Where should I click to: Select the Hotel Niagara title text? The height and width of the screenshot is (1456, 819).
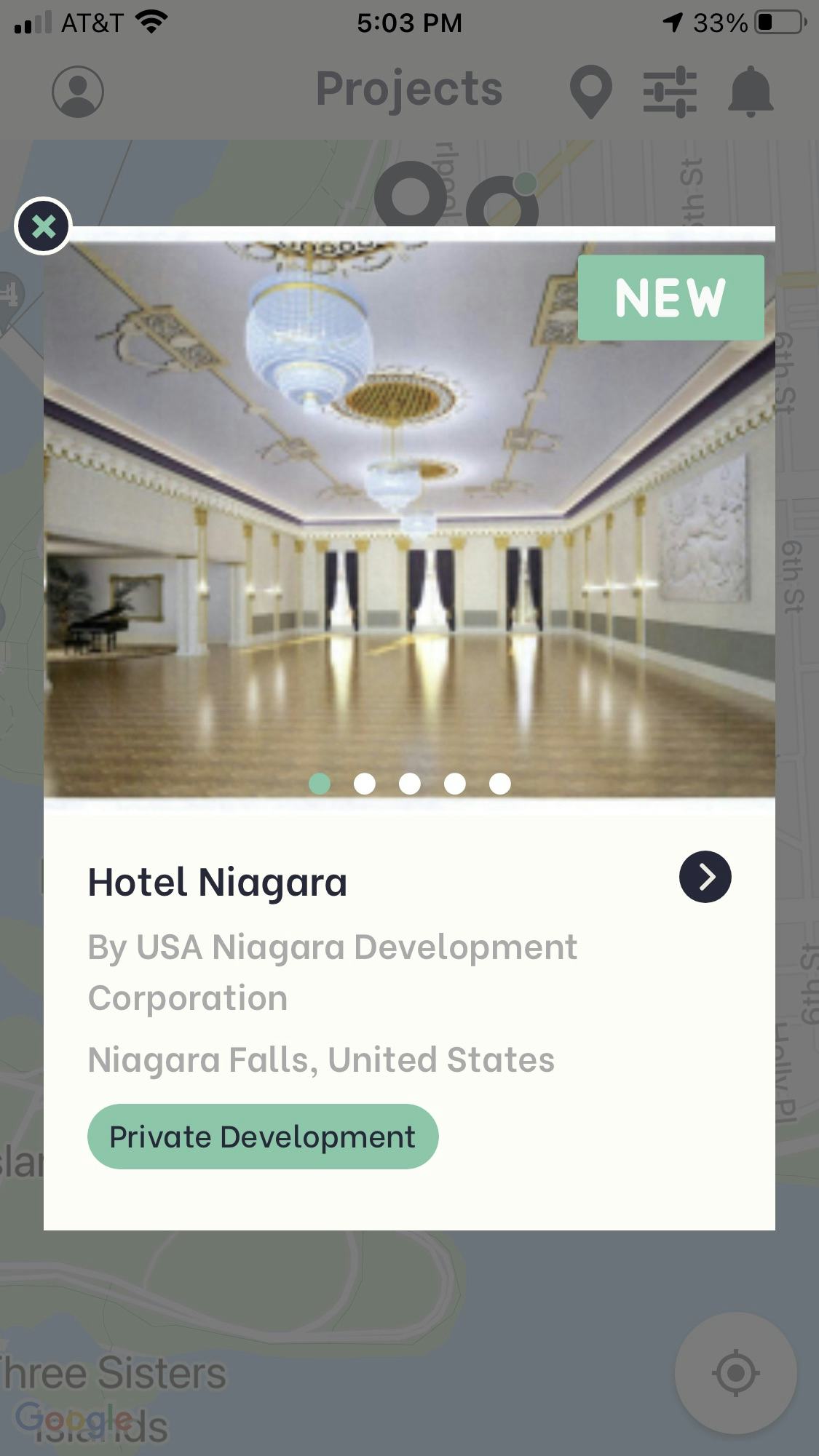pyautogui.click(x=217, y=882)
